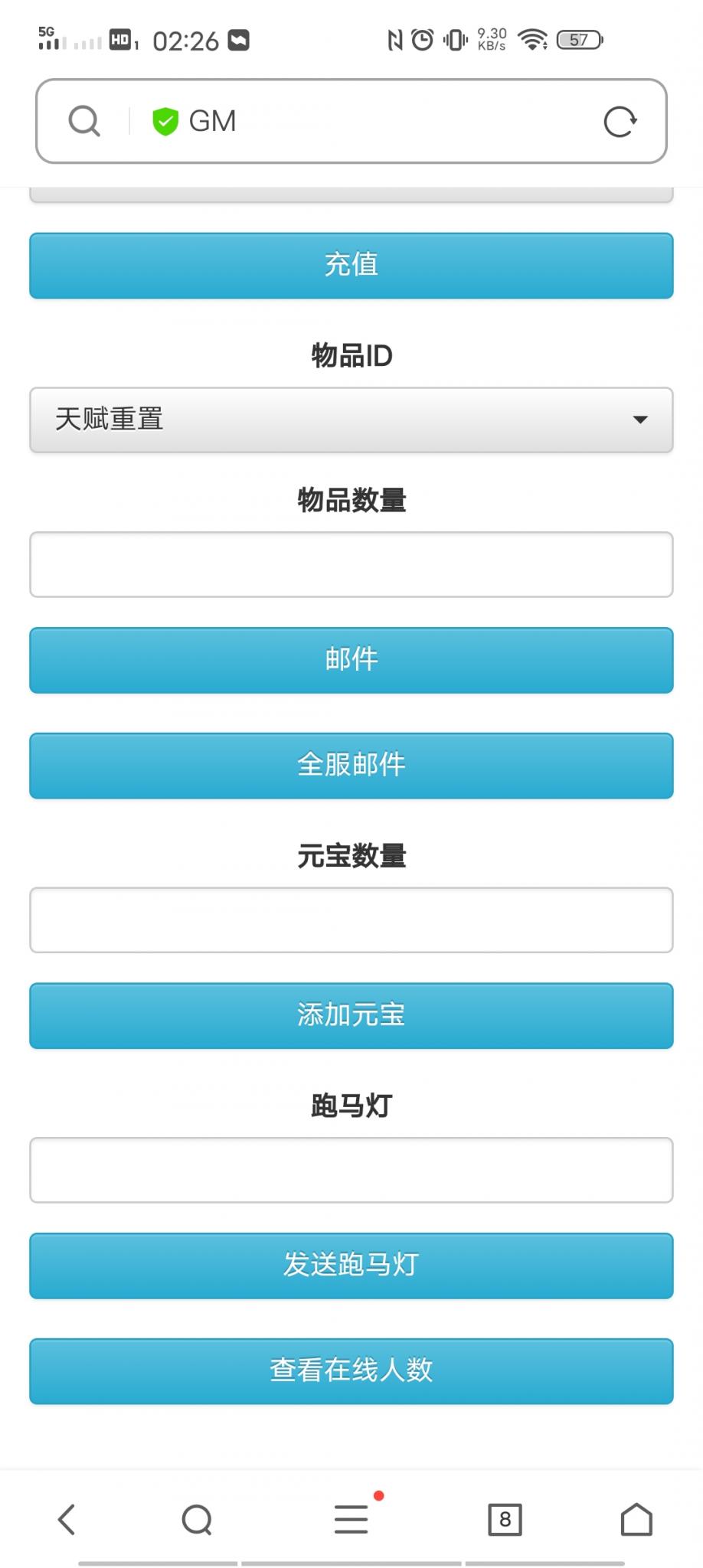
Task: Check online players via 查看在线人数
Action: pyautogui.click(x=351, y=1371)
